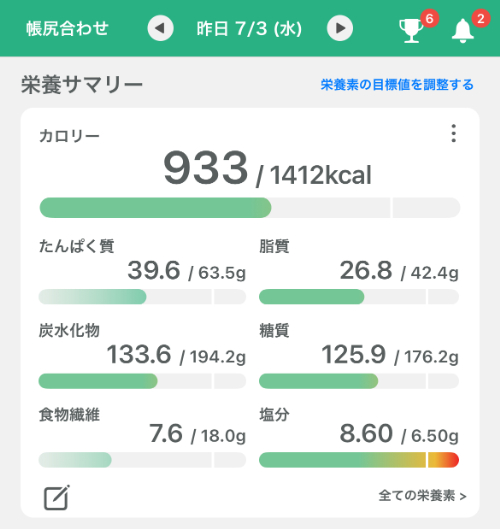Screen dimensions: 500x529
Task: Open the three-dot menu on calorie card
Action: (x=454, y=133)
